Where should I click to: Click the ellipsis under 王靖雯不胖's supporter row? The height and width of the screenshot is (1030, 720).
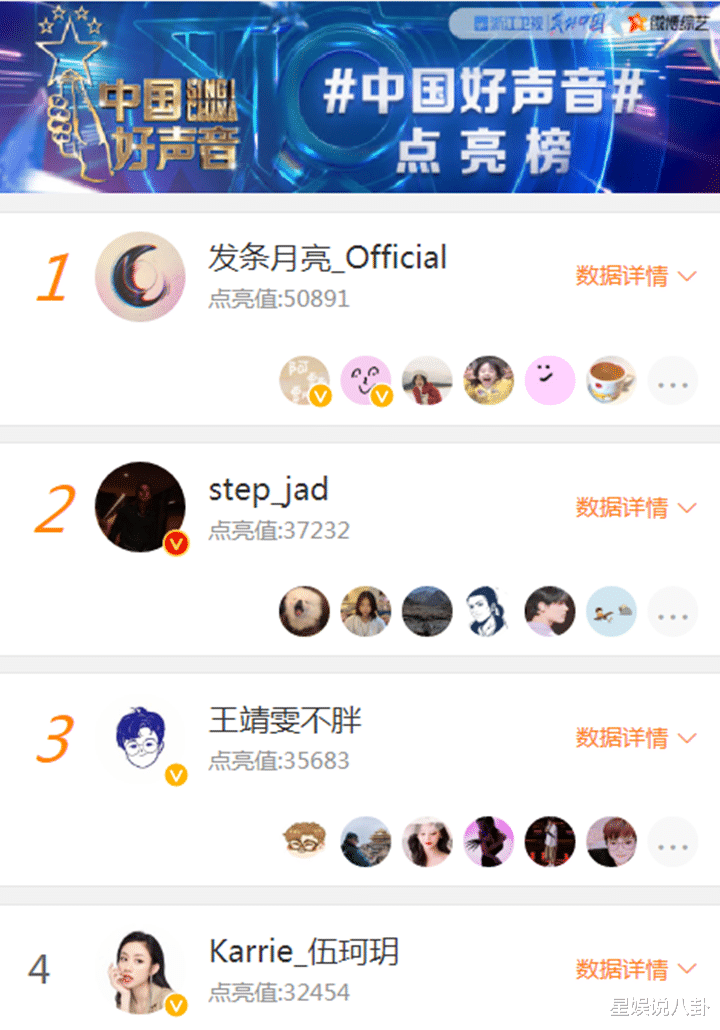(672, 843)
